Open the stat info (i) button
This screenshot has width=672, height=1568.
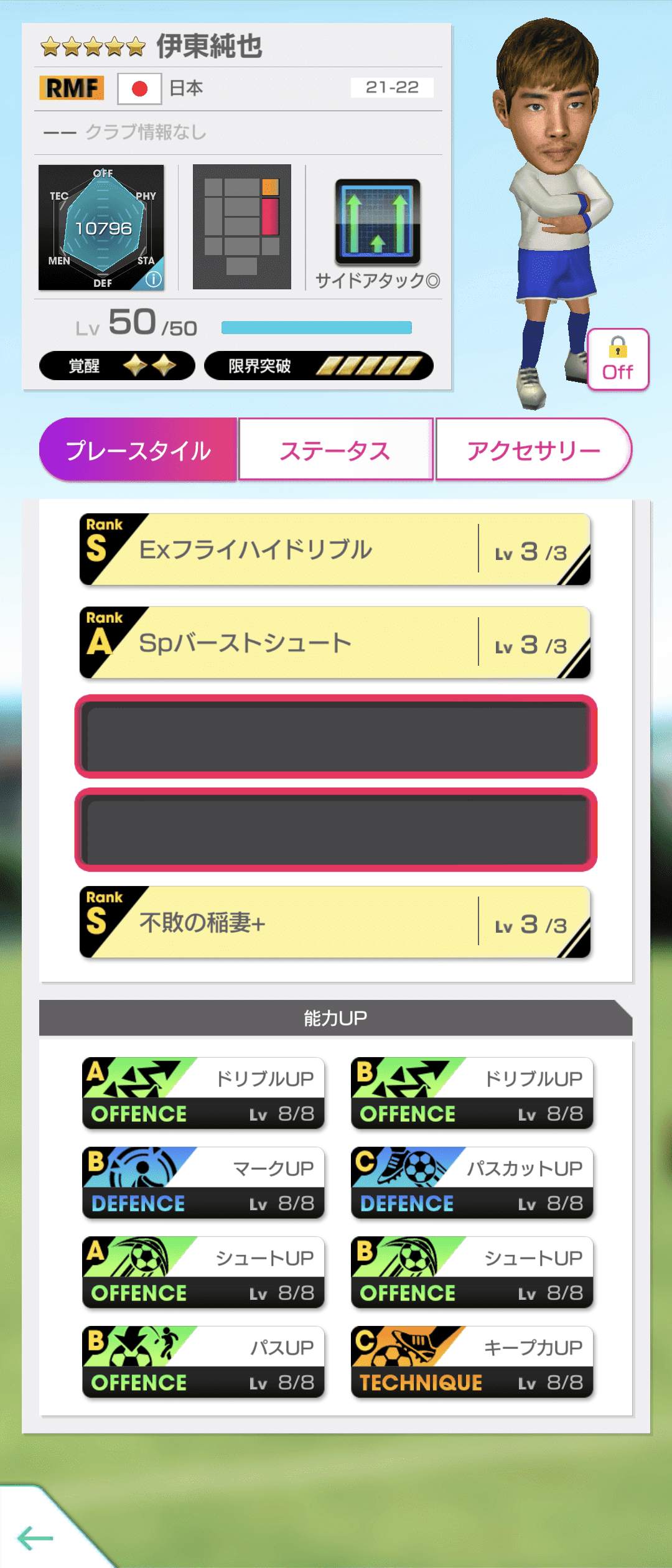coord(154,279)
